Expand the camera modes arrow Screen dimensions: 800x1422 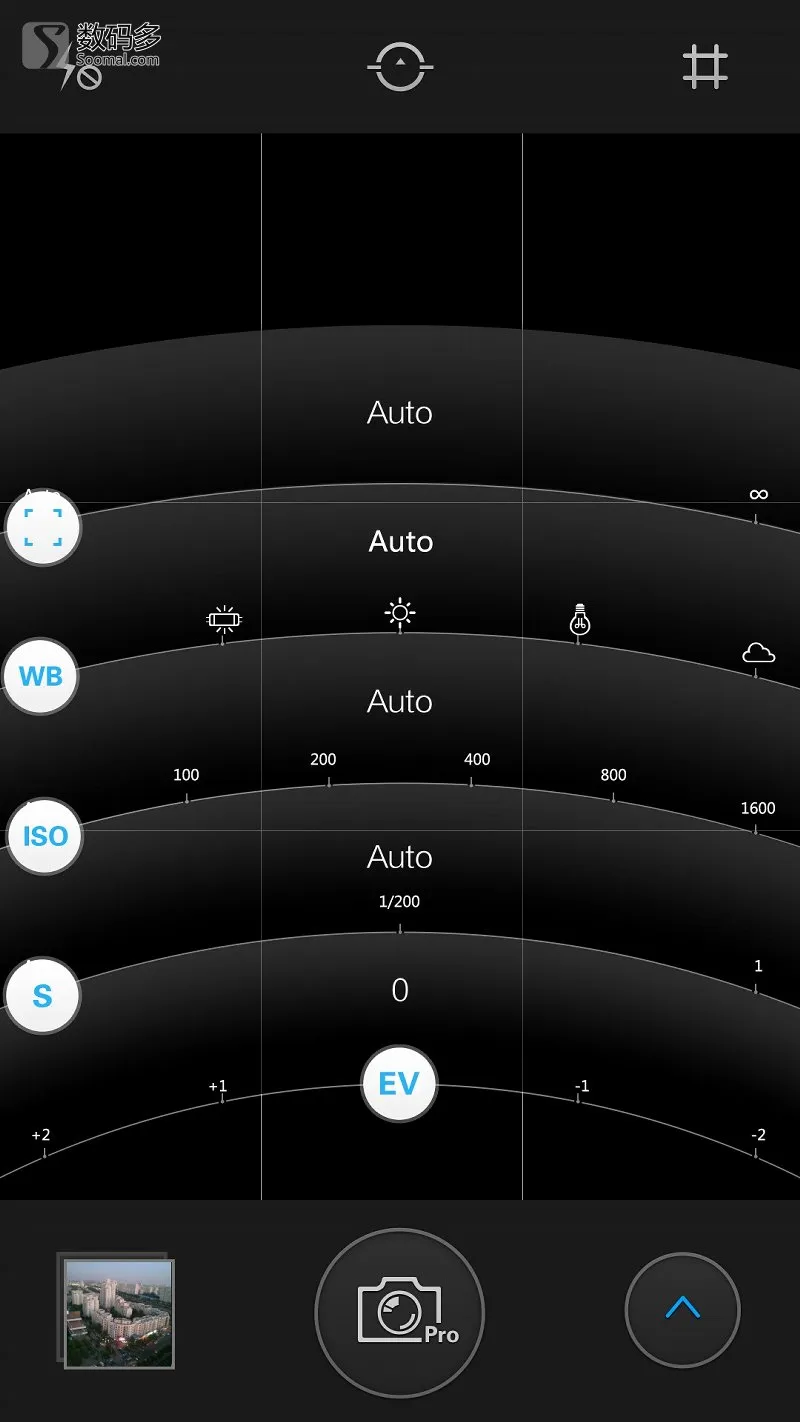tap(682, 1309)
